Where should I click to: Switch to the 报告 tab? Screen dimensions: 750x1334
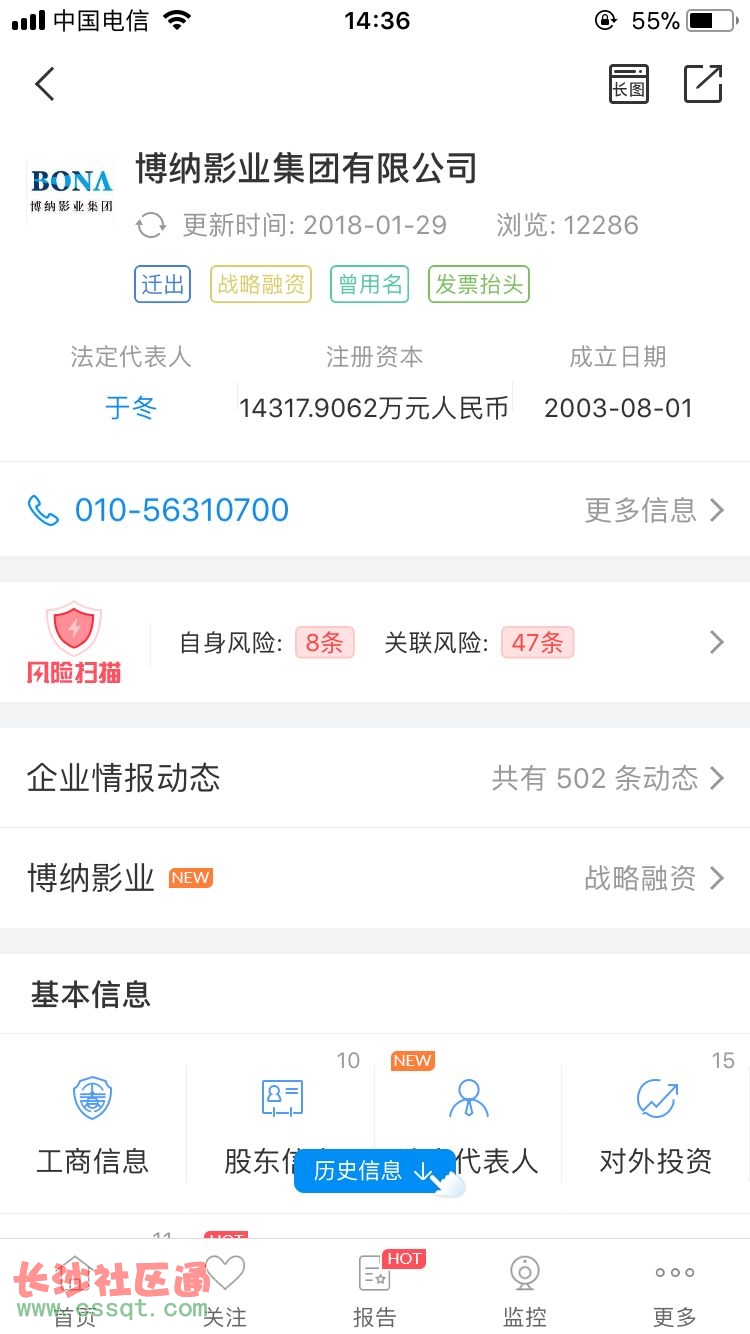click(375, 1290)
